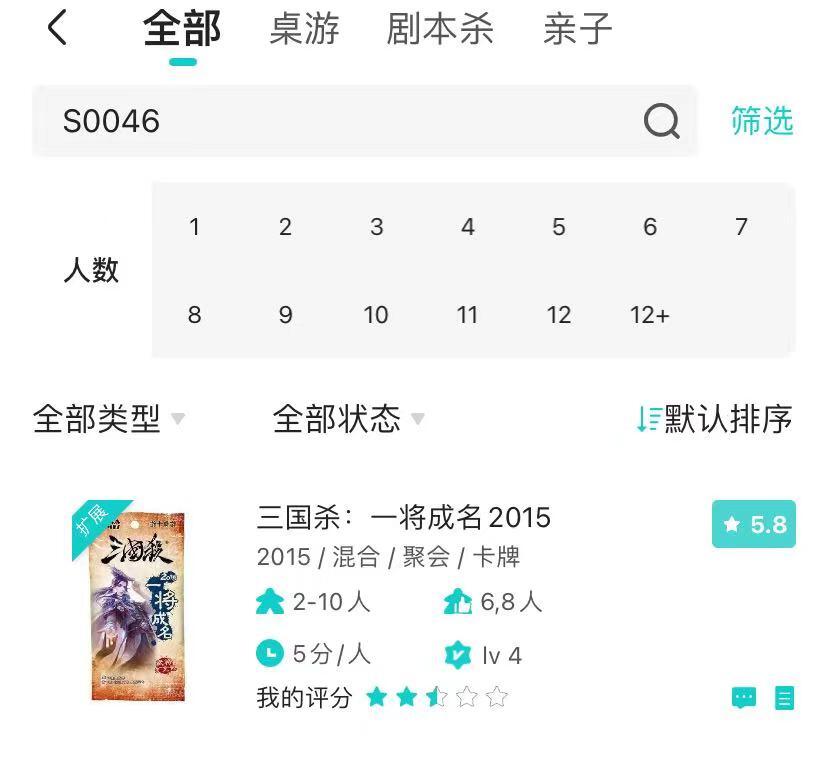Switch to the 桌游 tab
The image size is (828, 759).
304,29
